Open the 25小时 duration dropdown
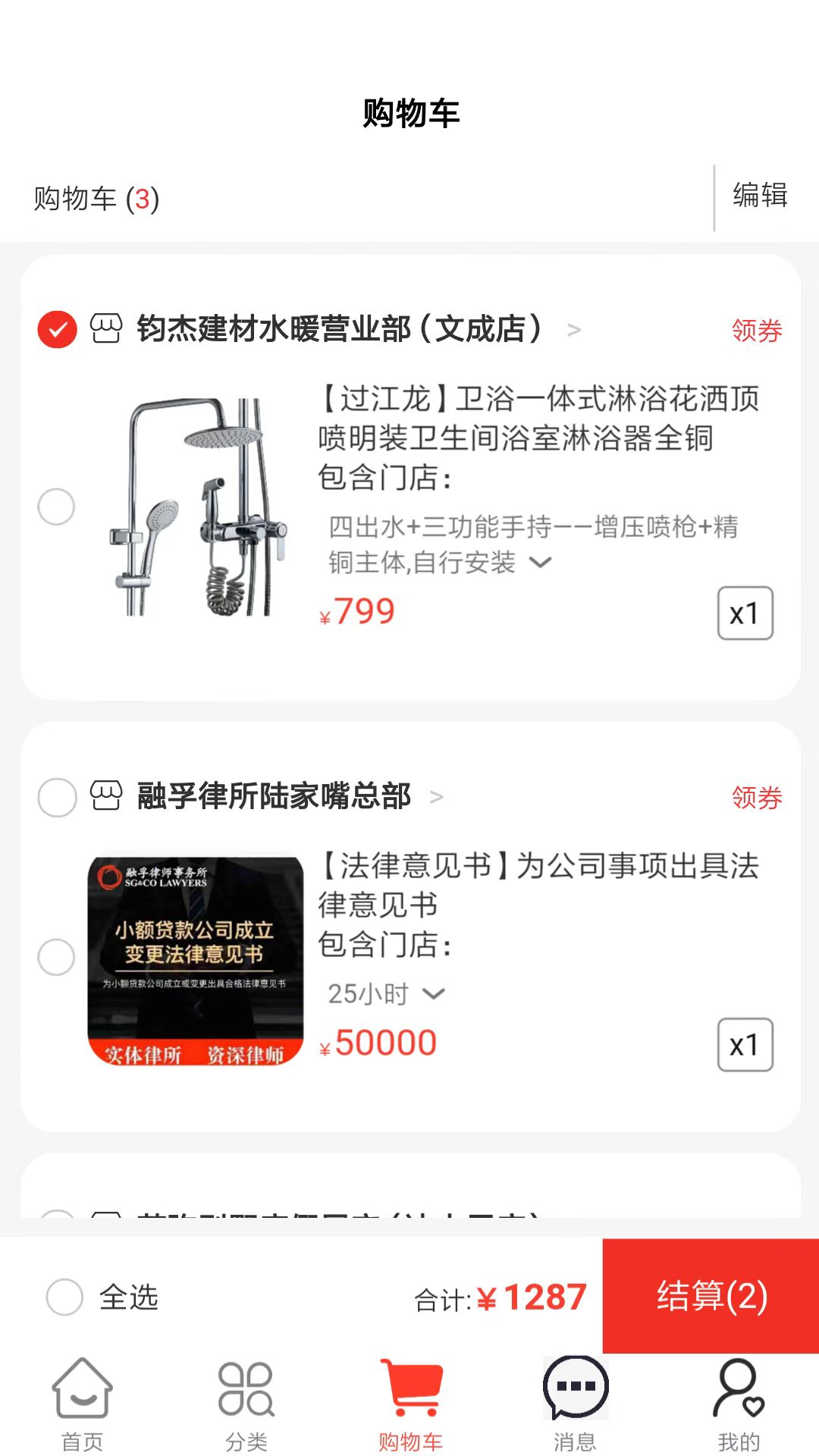819x1456 pixels. click(x=434, y=992)
